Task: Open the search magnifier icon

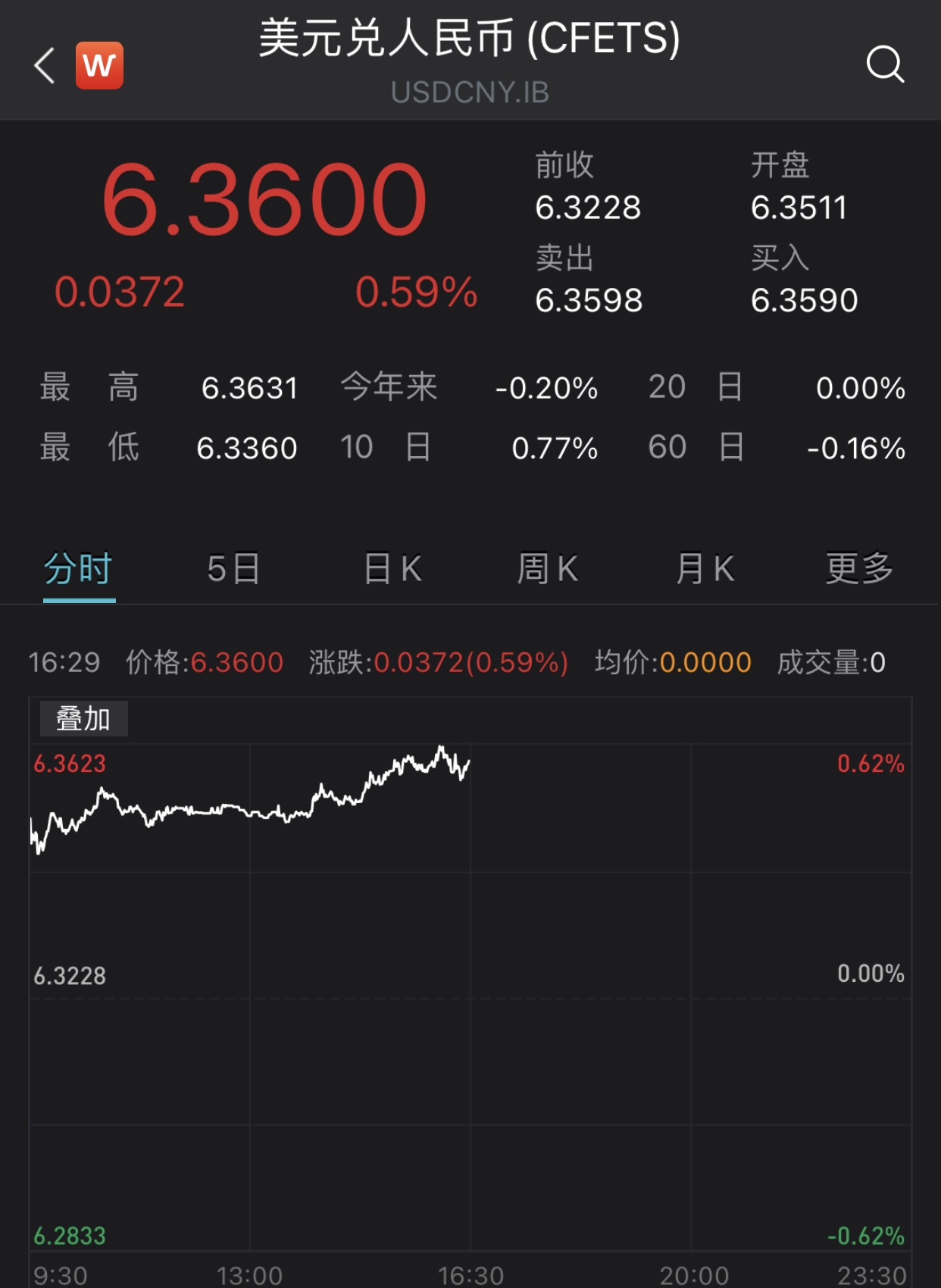Action: coord(885,64)
